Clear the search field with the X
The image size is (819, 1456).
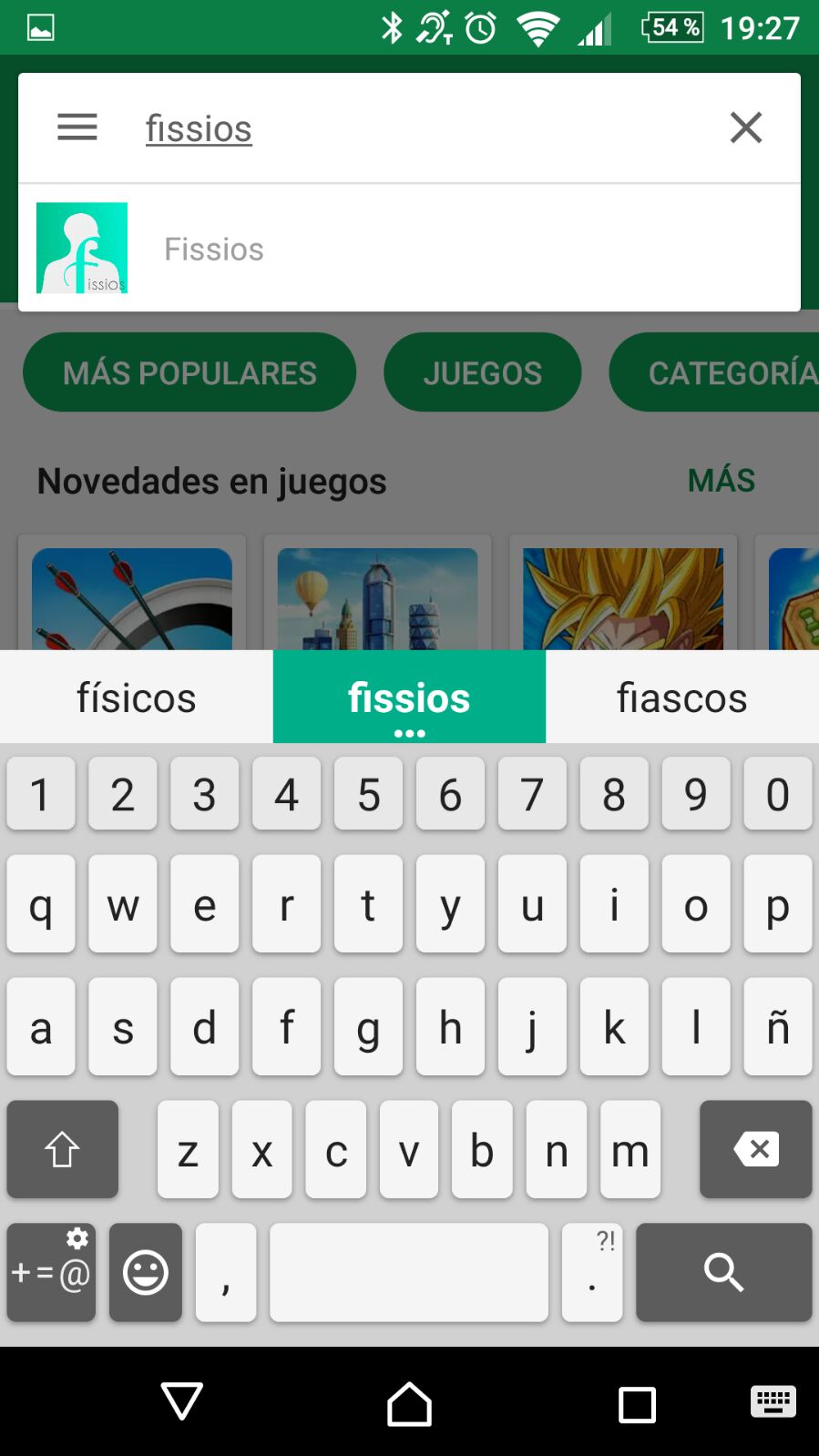746,127
